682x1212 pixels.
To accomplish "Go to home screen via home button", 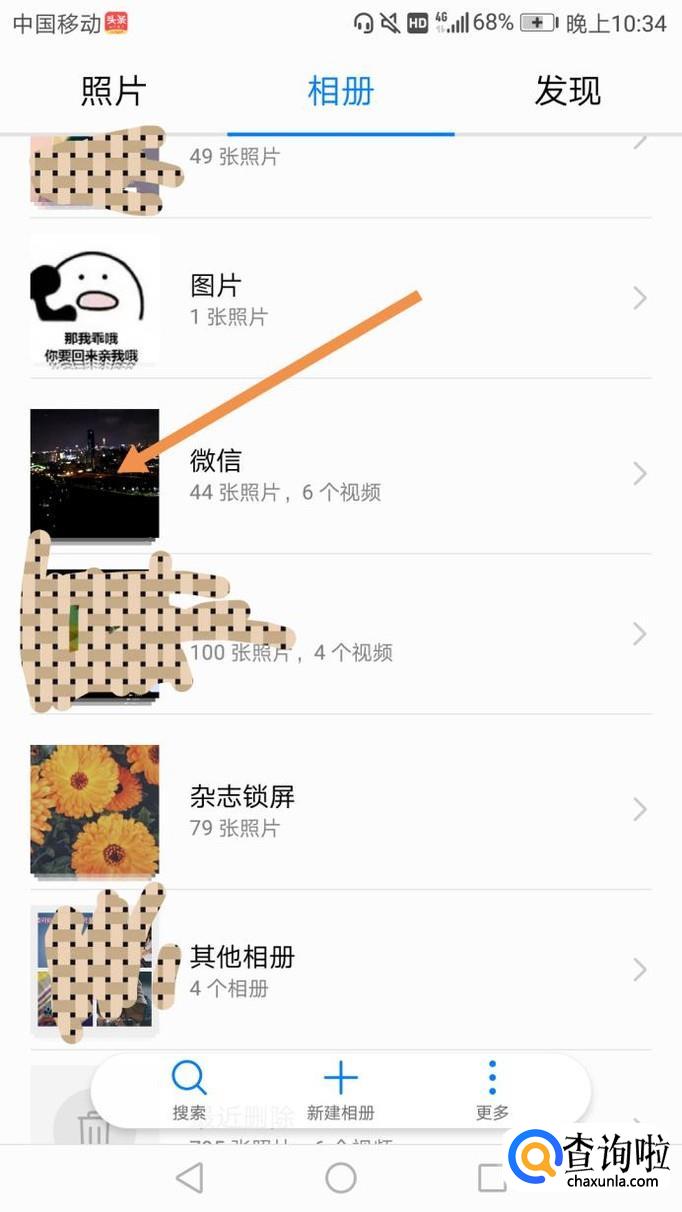I will click(x=341, y=1178).
